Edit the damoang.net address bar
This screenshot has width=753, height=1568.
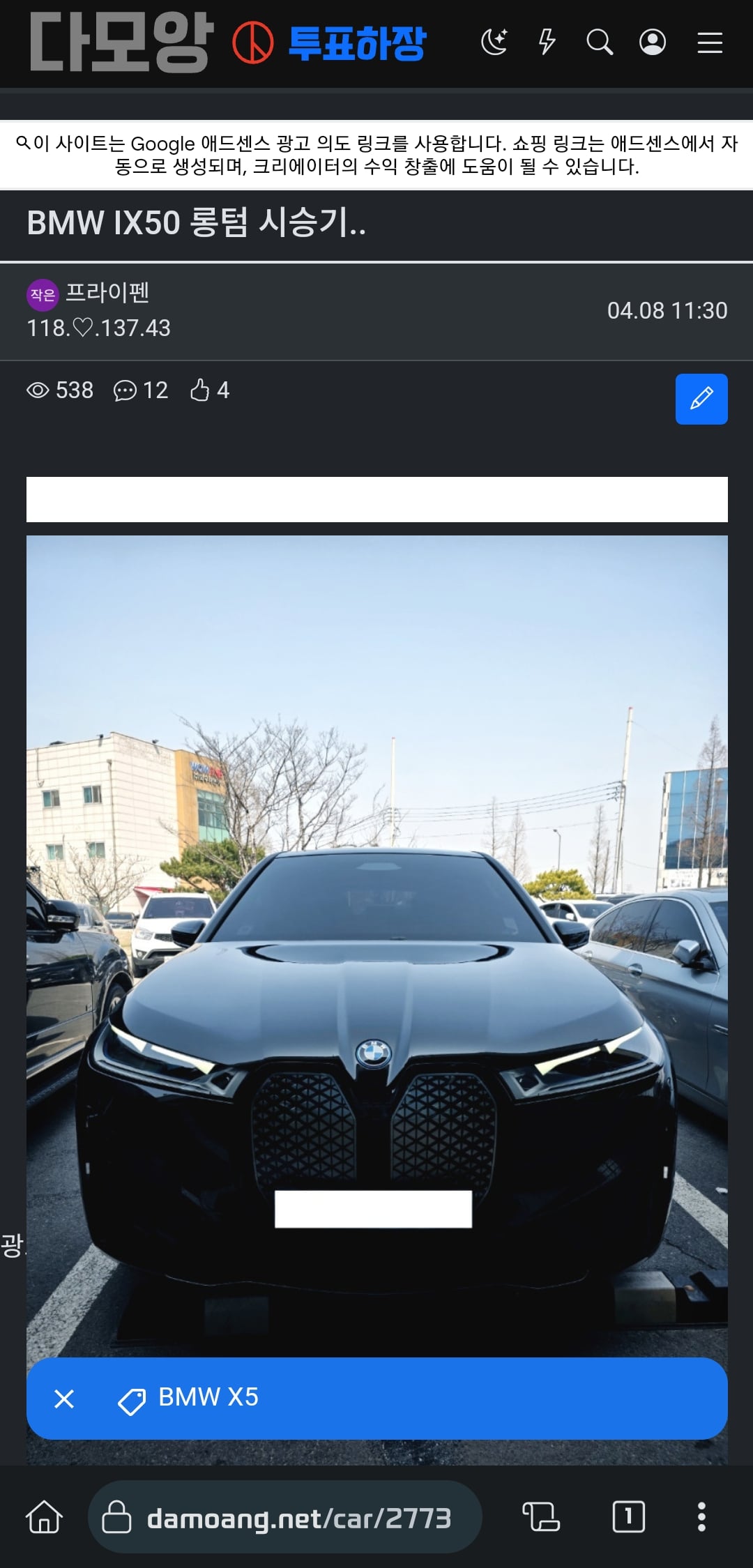tap(284, 1517)
